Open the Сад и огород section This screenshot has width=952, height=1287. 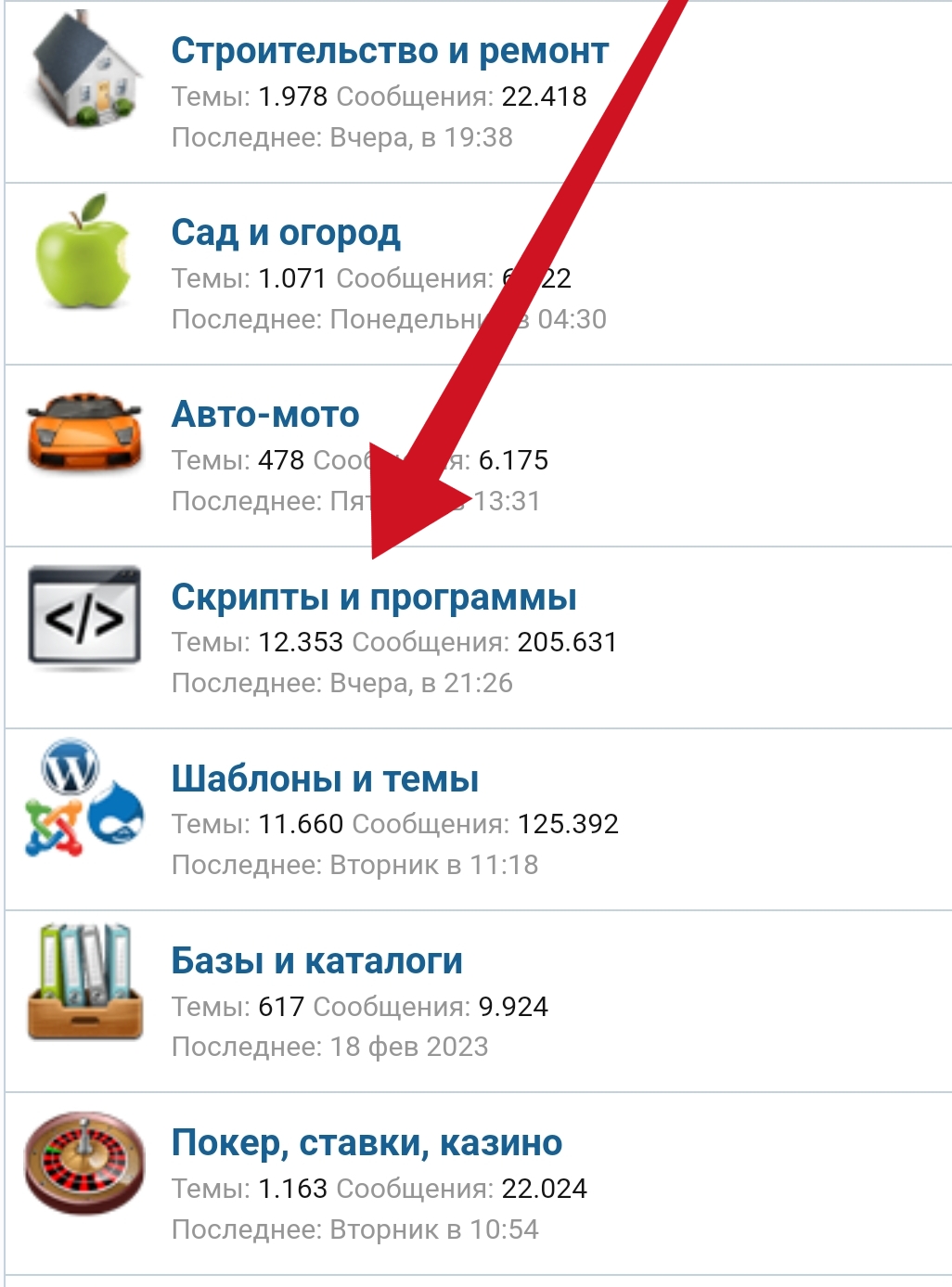286,233
